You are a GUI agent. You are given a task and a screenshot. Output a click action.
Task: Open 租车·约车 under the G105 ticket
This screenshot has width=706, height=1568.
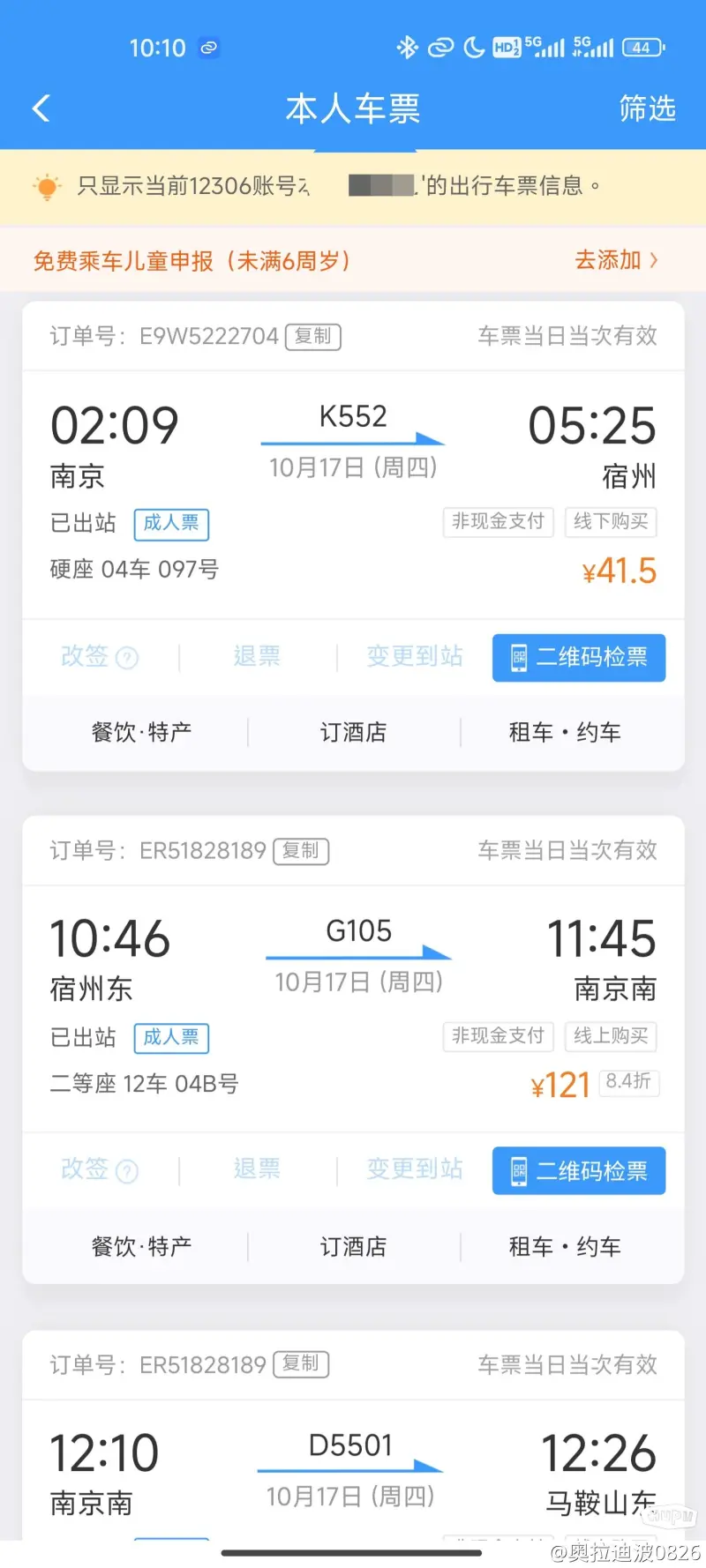[565, 1246]
